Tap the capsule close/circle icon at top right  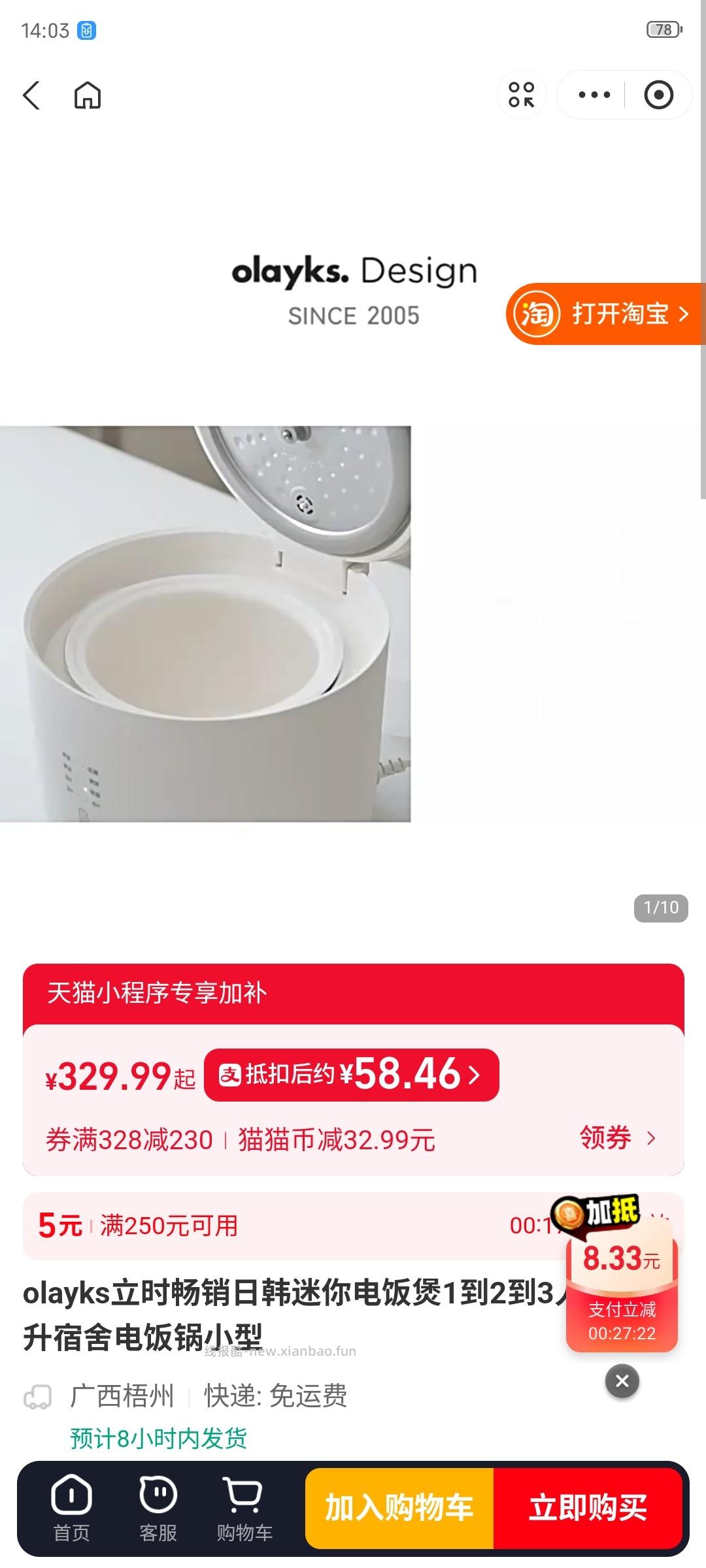(x=658, y=95)
